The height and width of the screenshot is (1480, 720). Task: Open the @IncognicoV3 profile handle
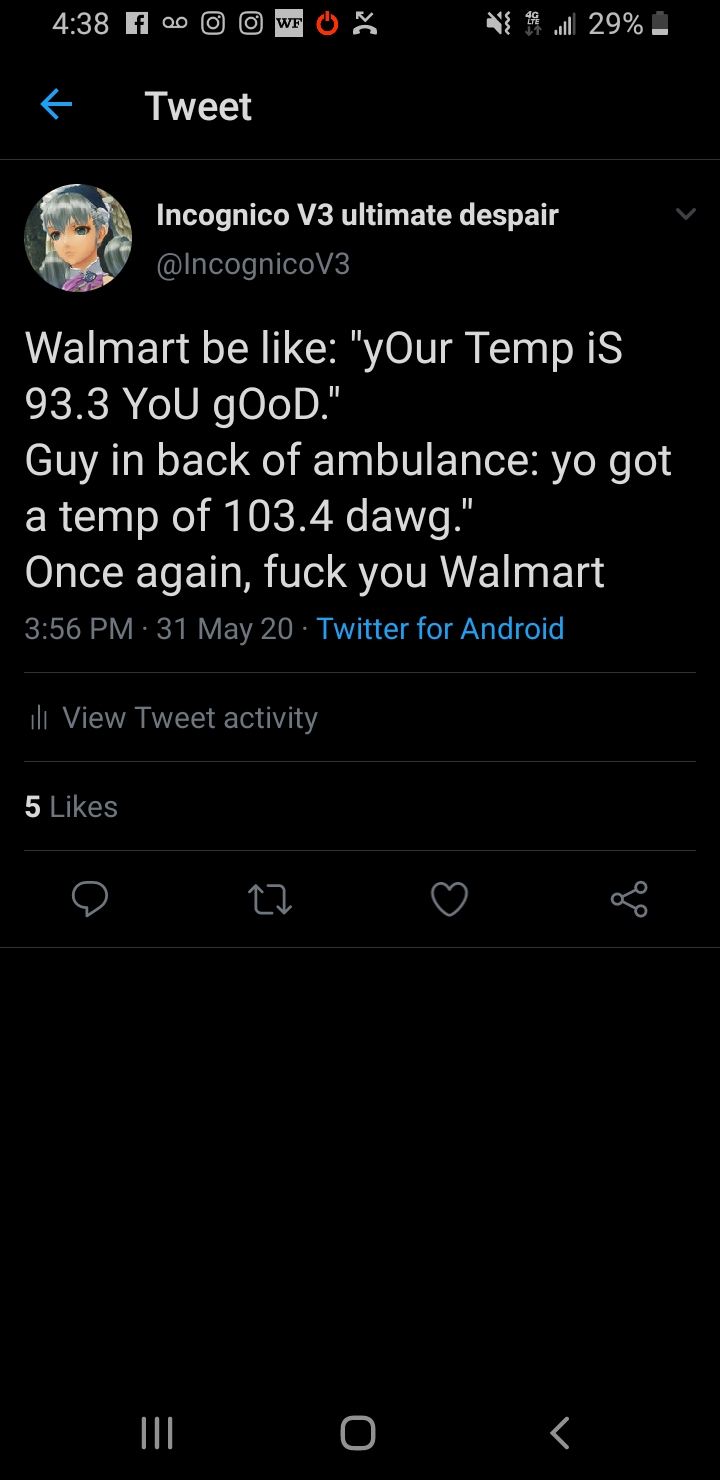[253, 264]
